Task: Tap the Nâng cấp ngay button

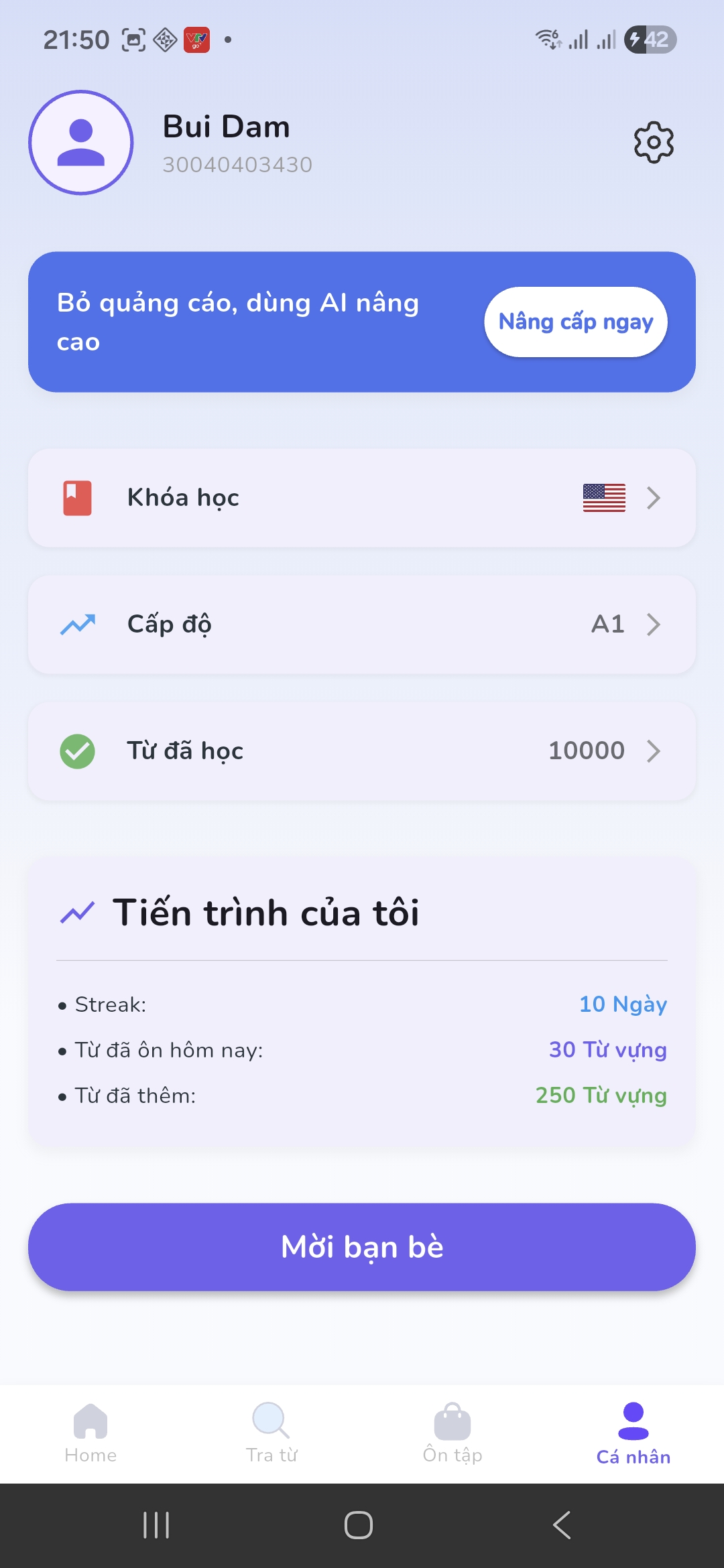Action: (x=575, y=322)
